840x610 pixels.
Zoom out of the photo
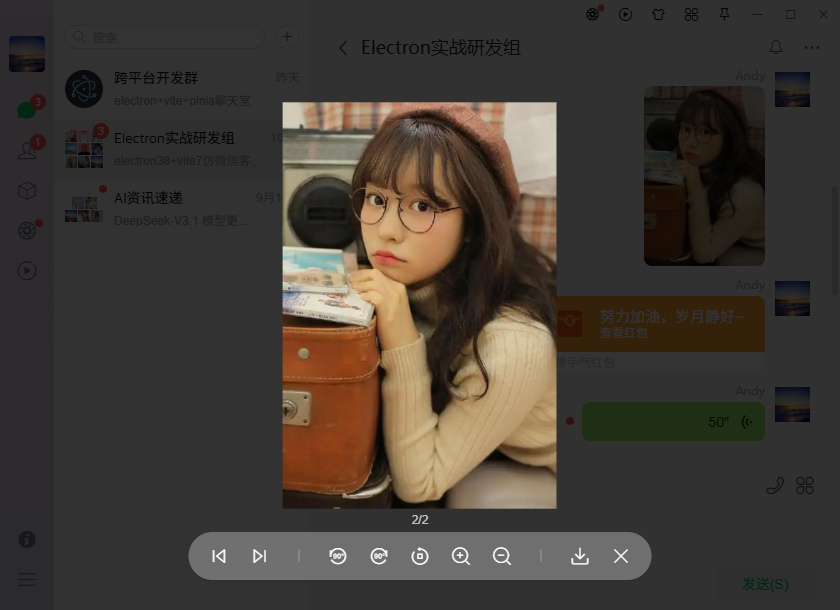(x=502, y=556)
